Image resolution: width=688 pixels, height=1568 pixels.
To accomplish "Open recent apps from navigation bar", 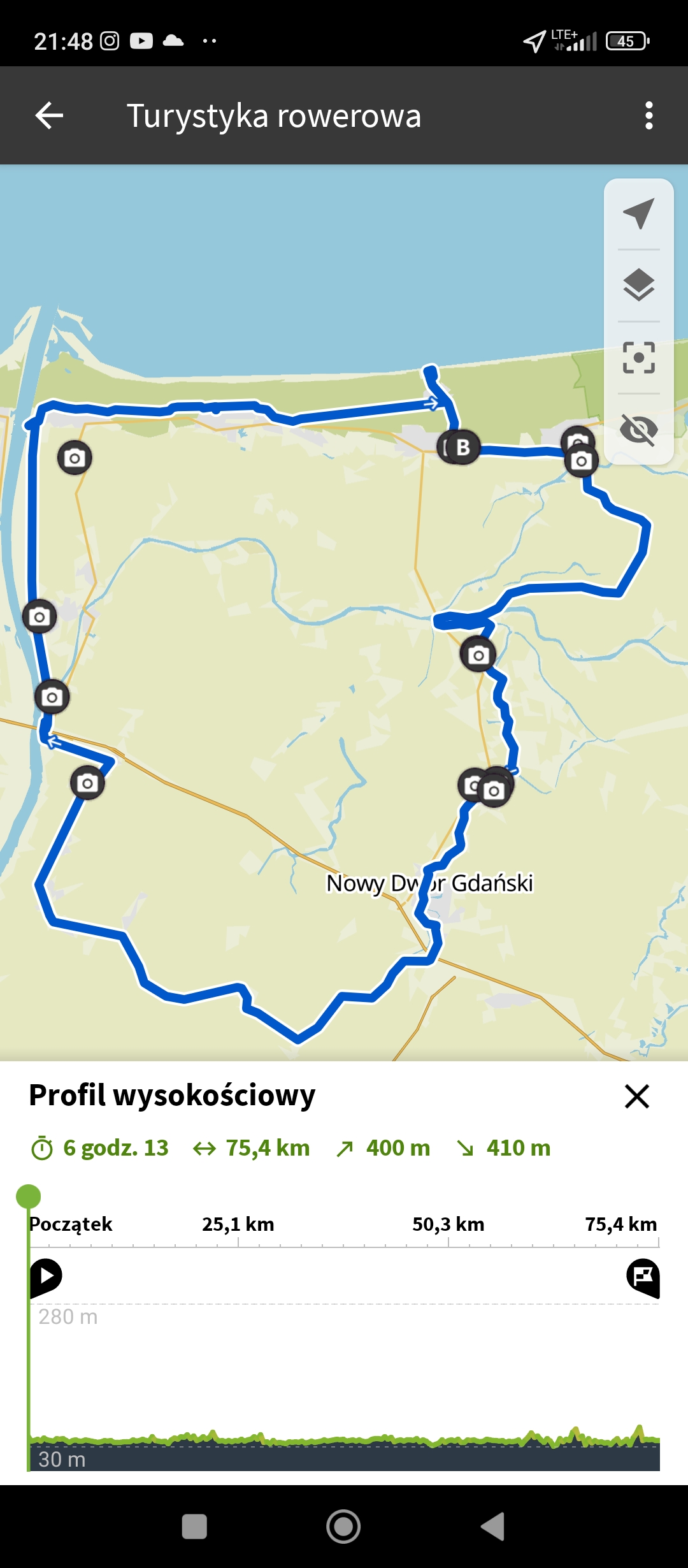I will pyautogui.click(x=194, y=1527).
